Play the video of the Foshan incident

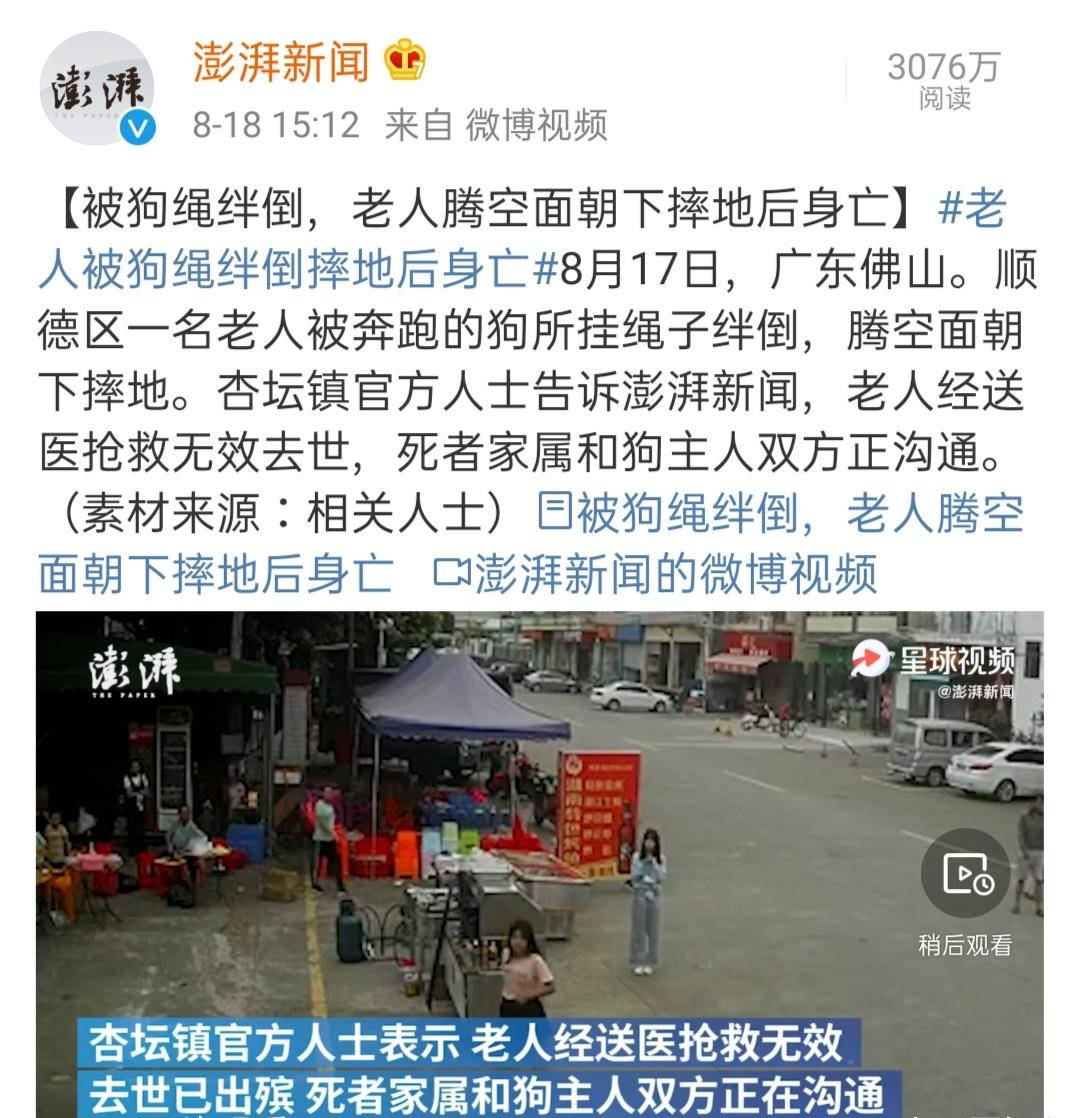tap(480, 860)
